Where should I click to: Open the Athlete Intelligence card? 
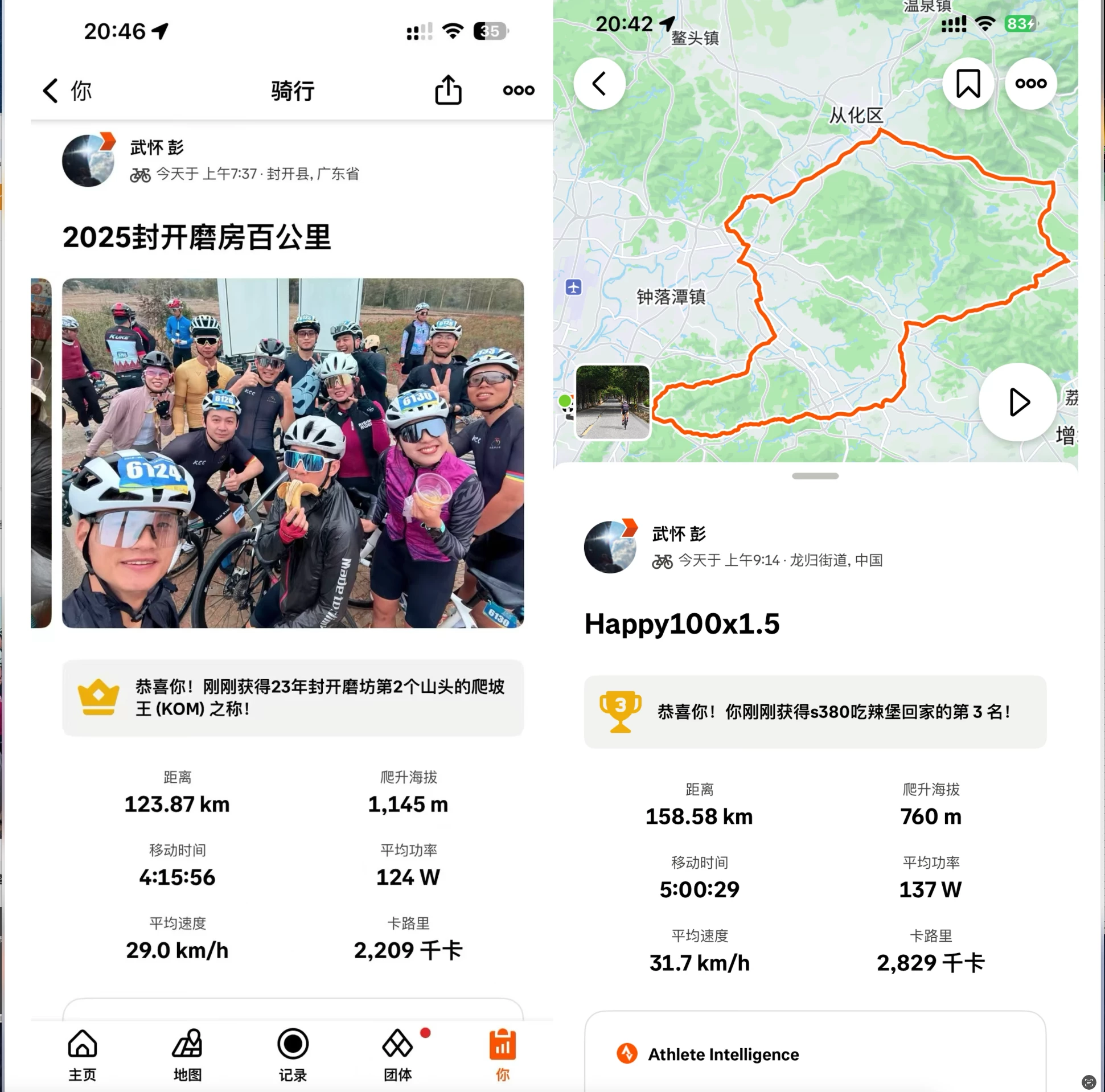tap(815, 1054)
